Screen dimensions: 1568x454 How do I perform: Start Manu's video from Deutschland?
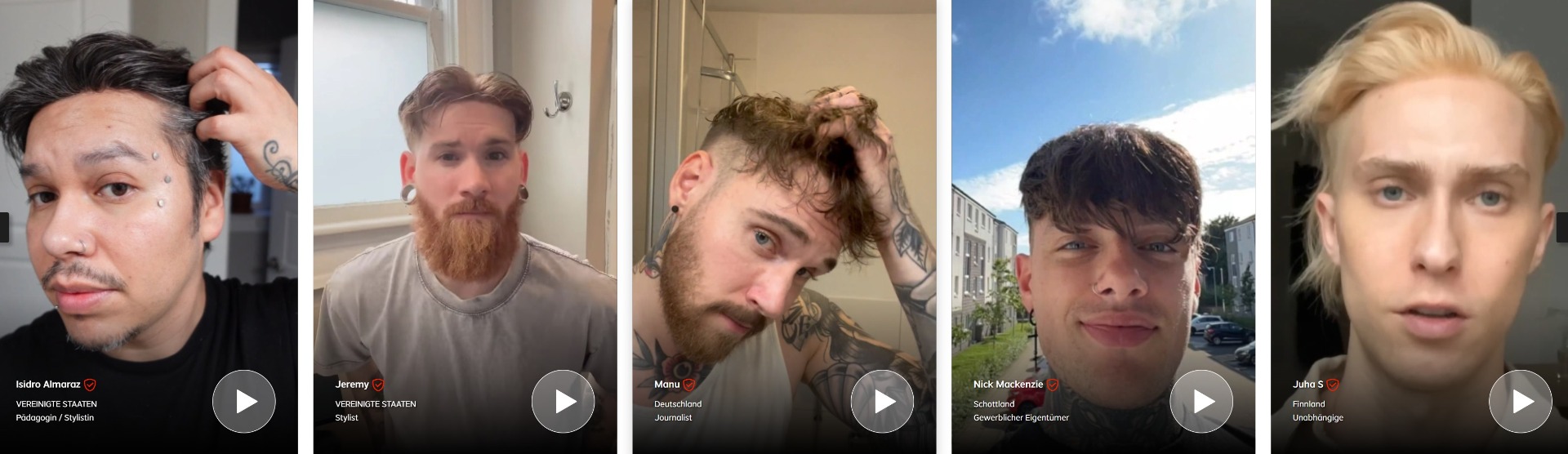[x=883, y=401]
